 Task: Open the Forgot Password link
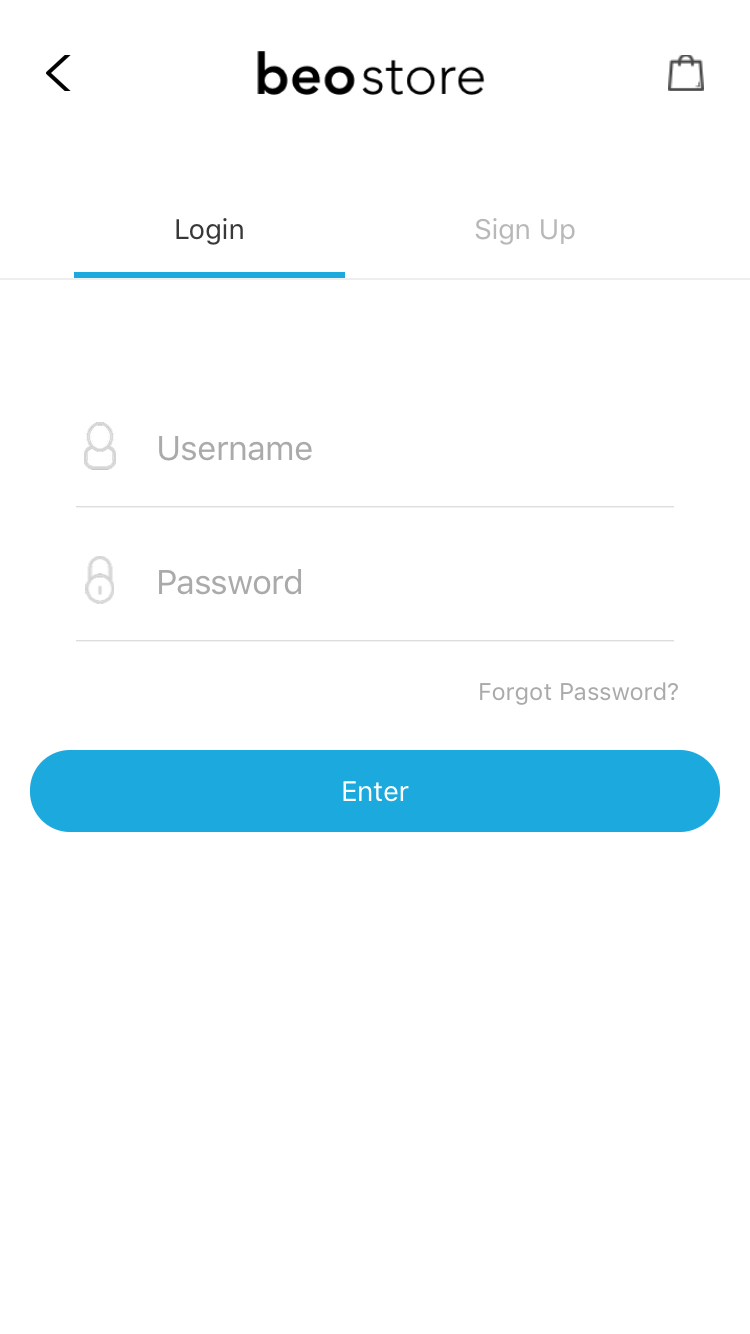tap(578, 692)
